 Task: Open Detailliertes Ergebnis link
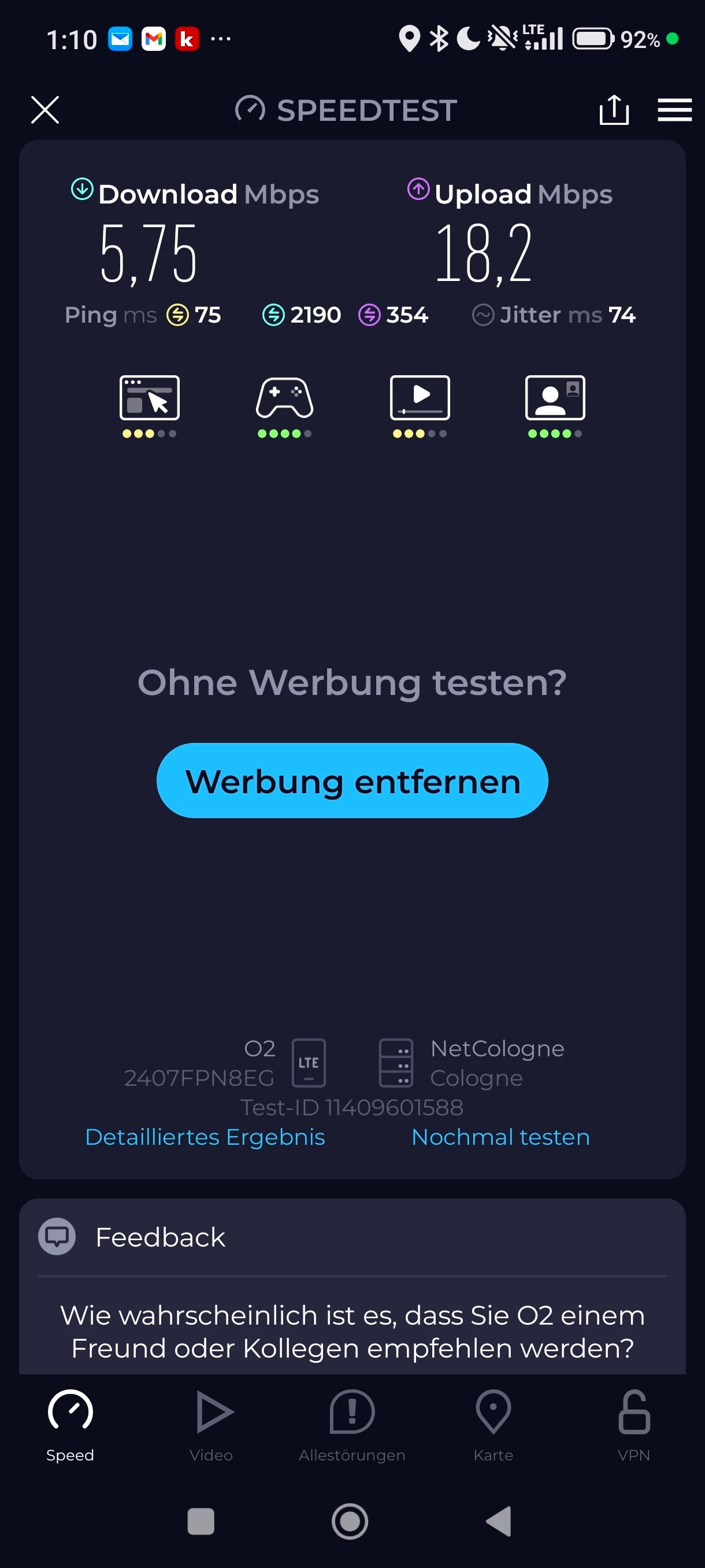tap(205, 1137)
